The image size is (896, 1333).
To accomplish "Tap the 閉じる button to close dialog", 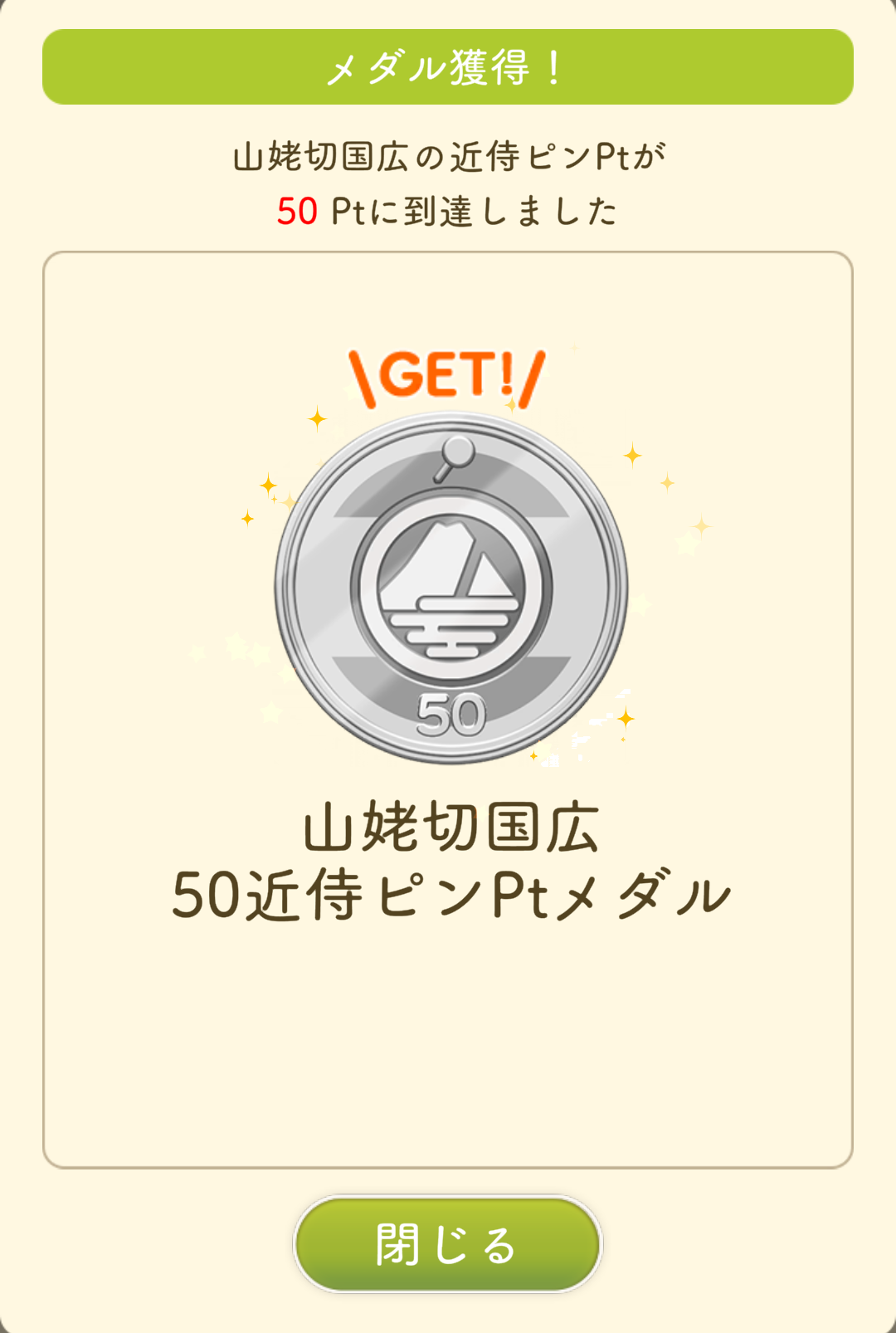I will tap(448, 1243).
